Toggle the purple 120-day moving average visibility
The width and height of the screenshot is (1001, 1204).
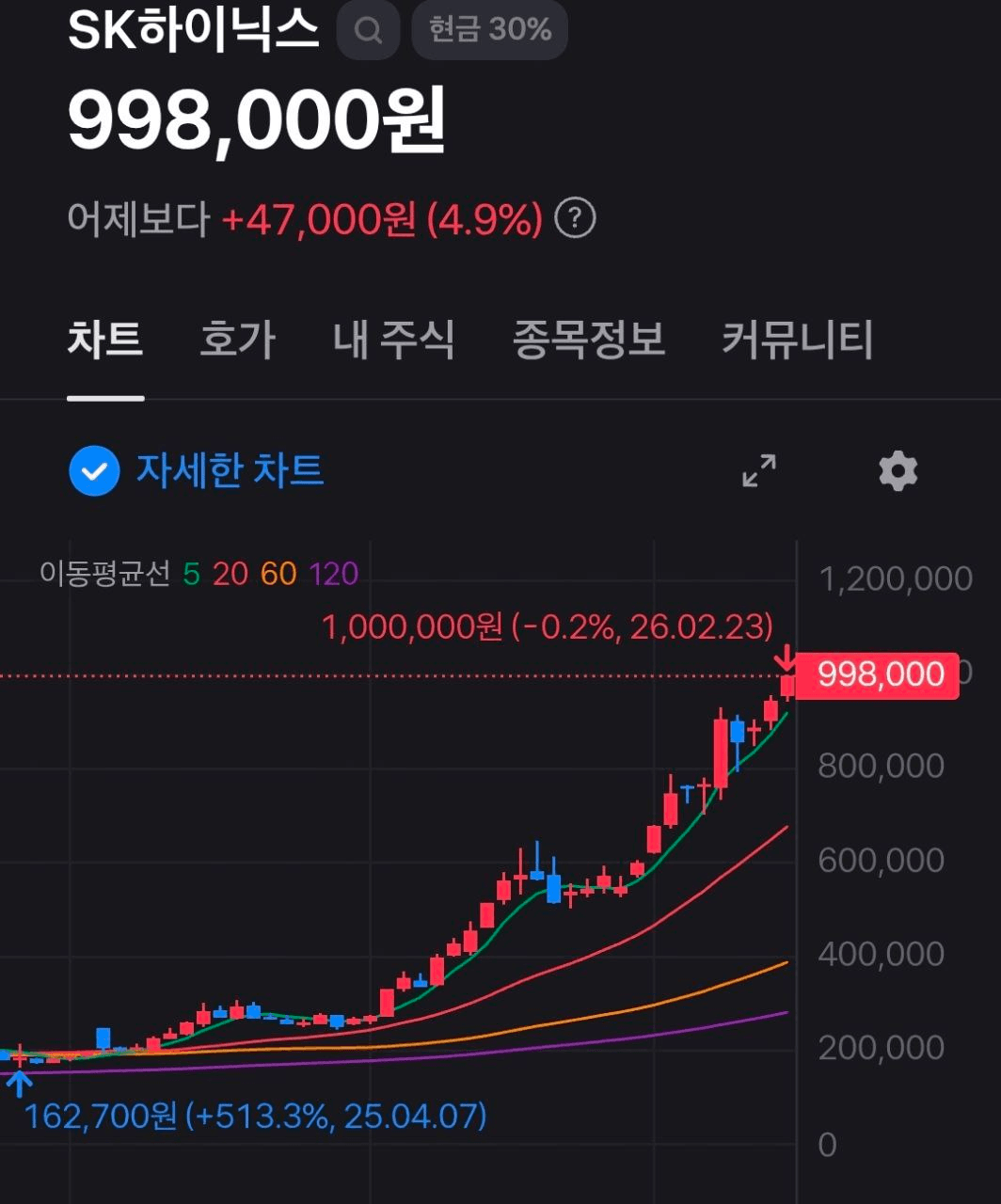(x=335, y=572)
